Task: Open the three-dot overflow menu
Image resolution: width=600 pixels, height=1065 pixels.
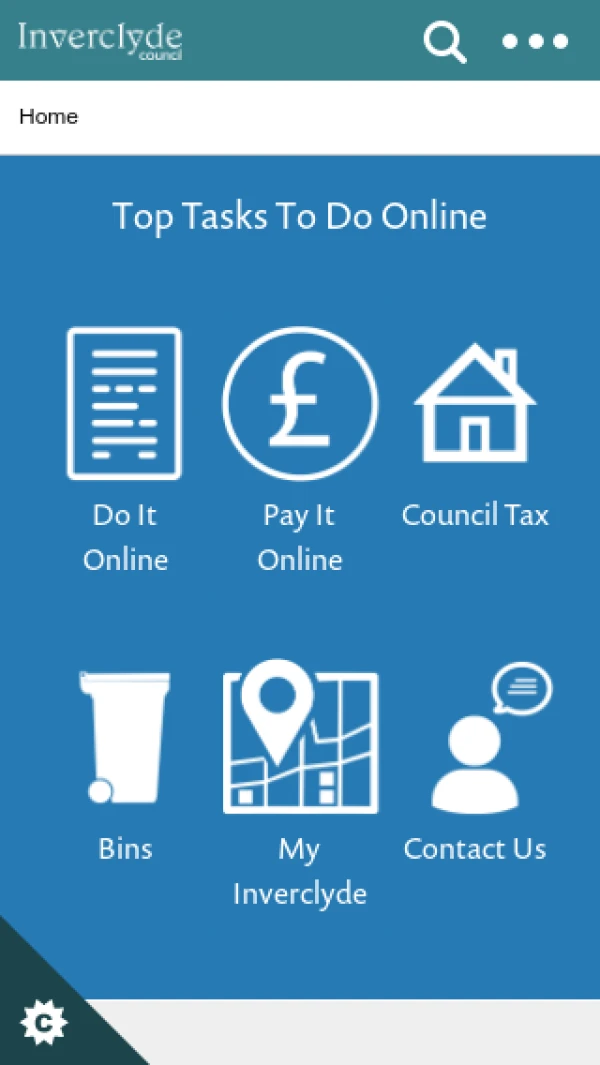Action: click(535, 42)
